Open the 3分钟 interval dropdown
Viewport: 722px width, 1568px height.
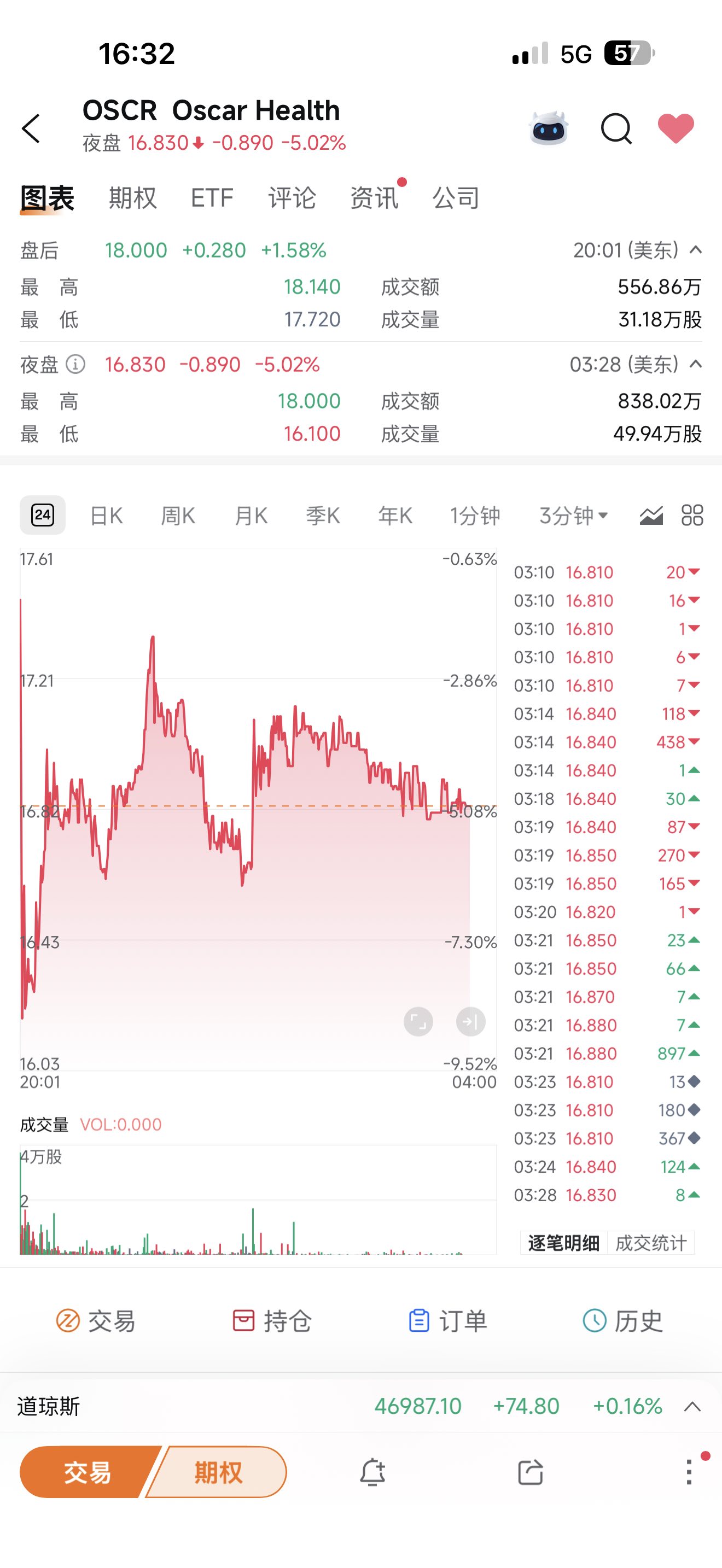click(x=571, y=514)
